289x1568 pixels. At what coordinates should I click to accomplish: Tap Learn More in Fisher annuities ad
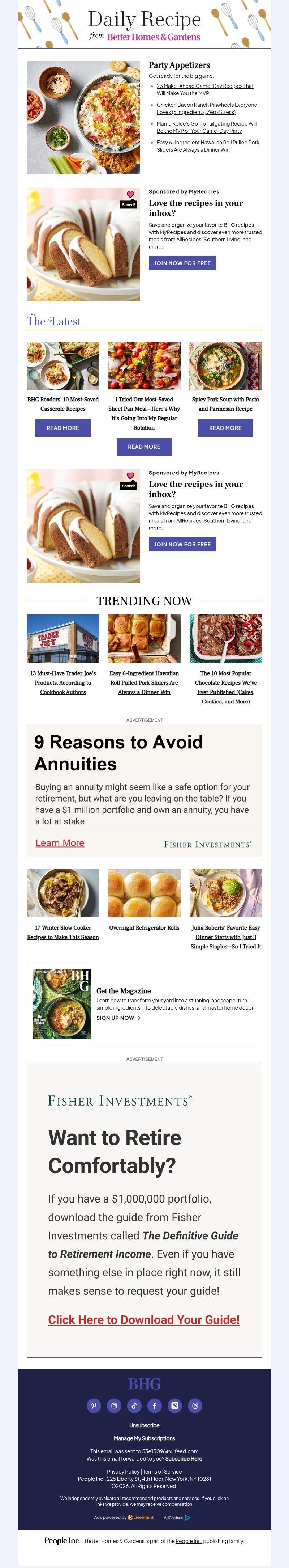click(60, 843)
